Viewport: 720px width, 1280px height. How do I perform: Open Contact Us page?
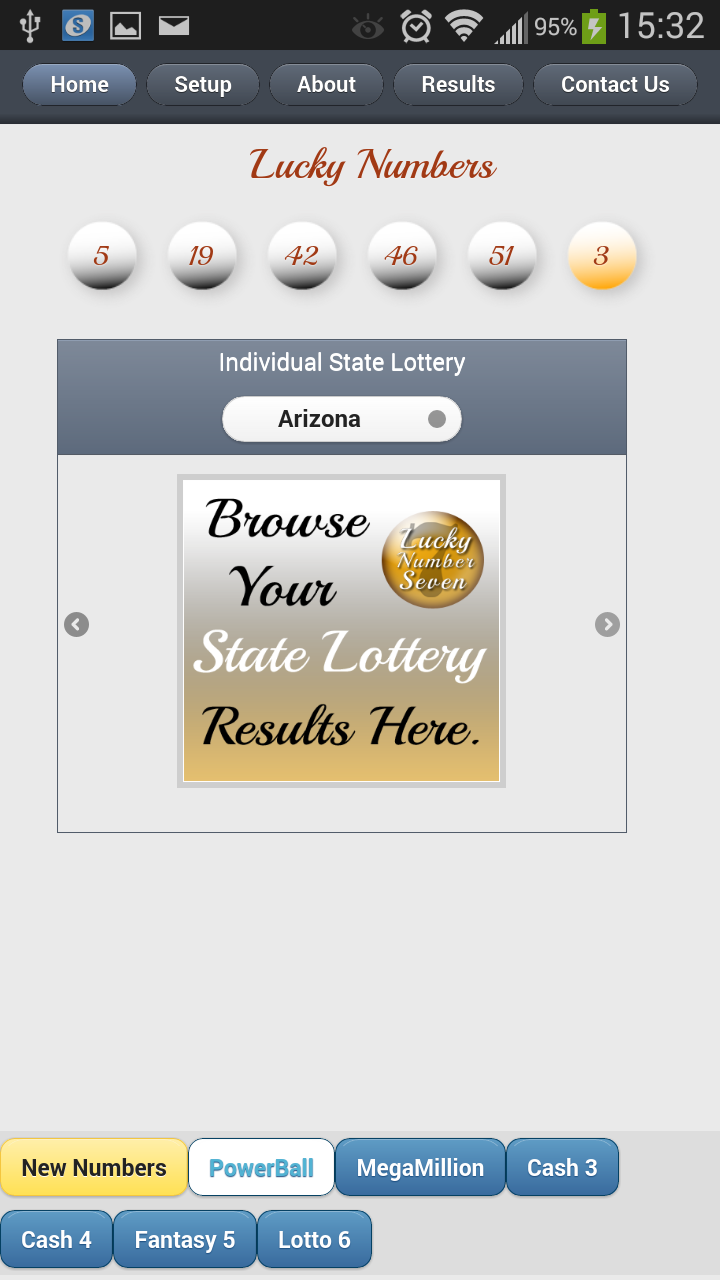615,85
